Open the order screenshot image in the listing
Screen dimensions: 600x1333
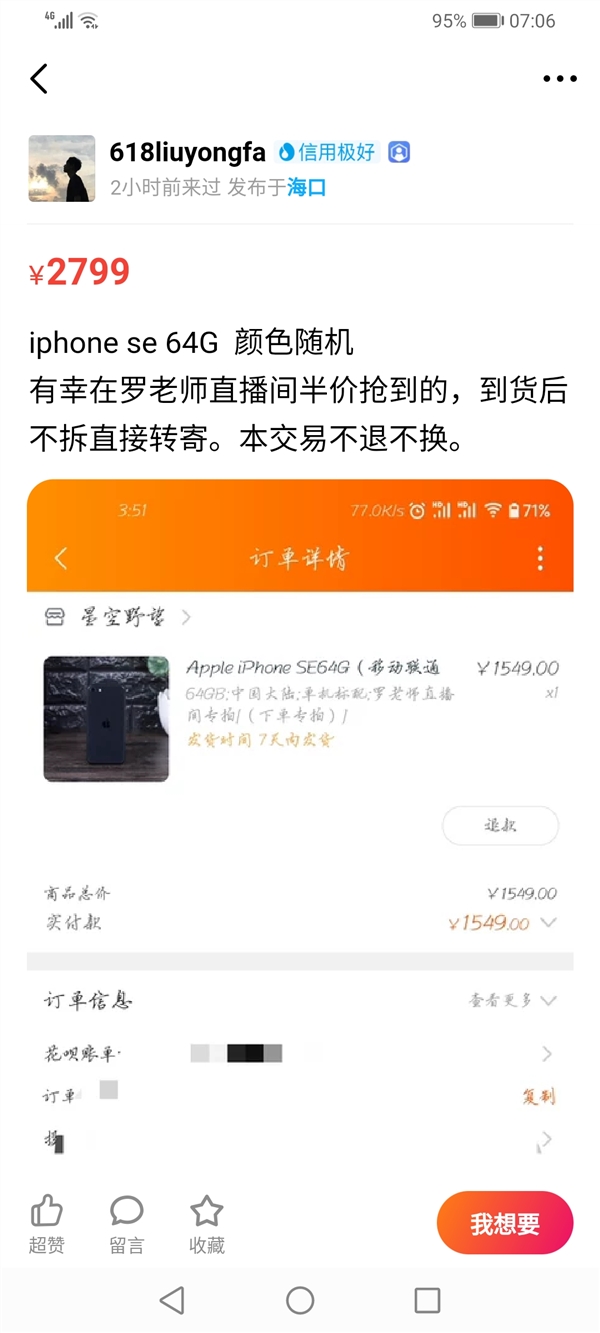pyautogui.click(x=300, y=820)
